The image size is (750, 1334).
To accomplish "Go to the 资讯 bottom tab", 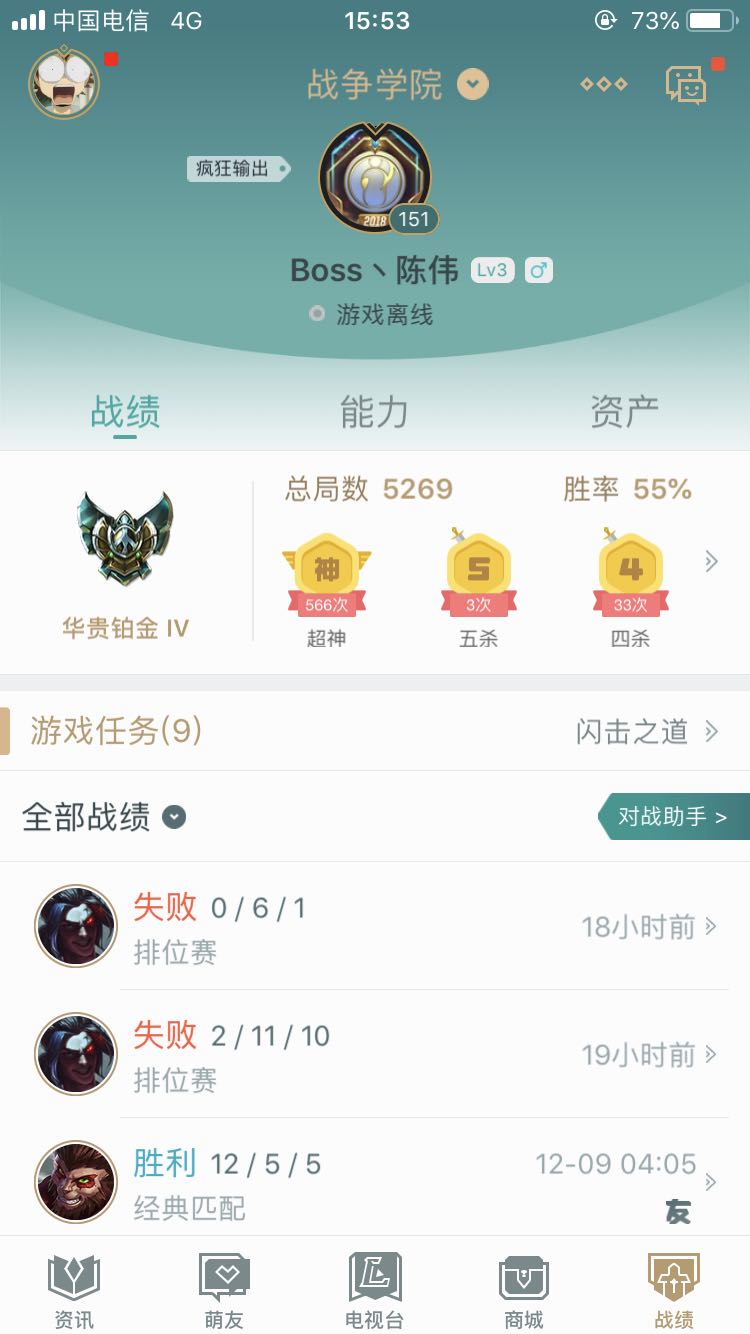I will point(74,1290).
